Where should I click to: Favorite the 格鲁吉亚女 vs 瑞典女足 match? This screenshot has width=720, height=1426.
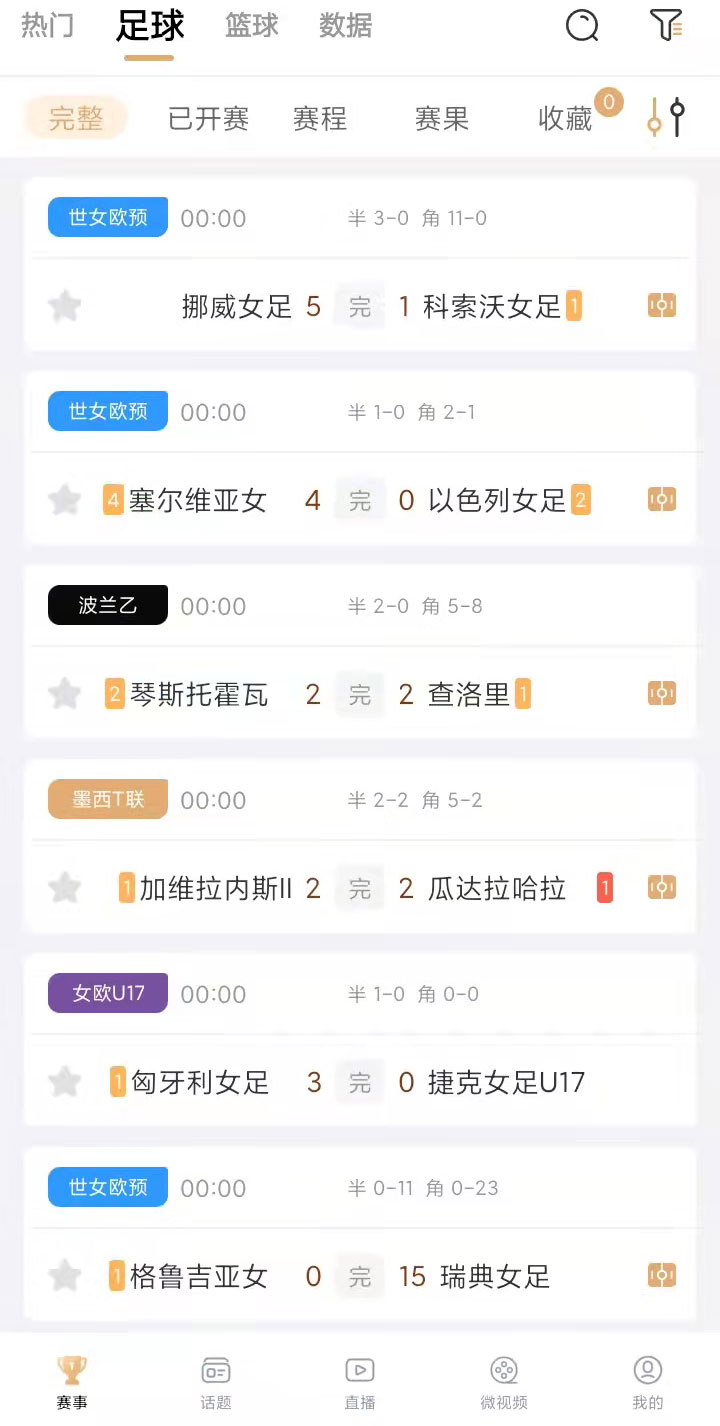click(x=65, y=1276)
